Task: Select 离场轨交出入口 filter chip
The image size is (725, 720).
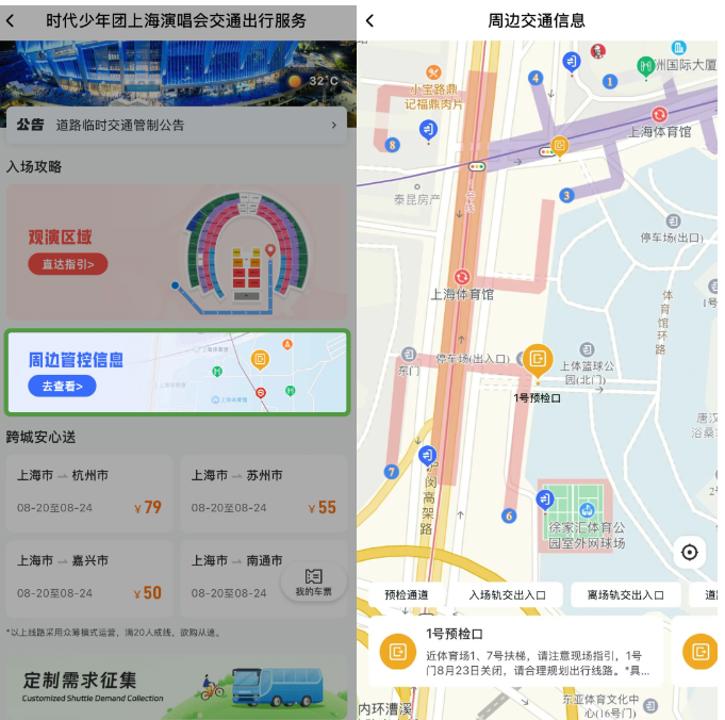Action: [x=625, y=595]
